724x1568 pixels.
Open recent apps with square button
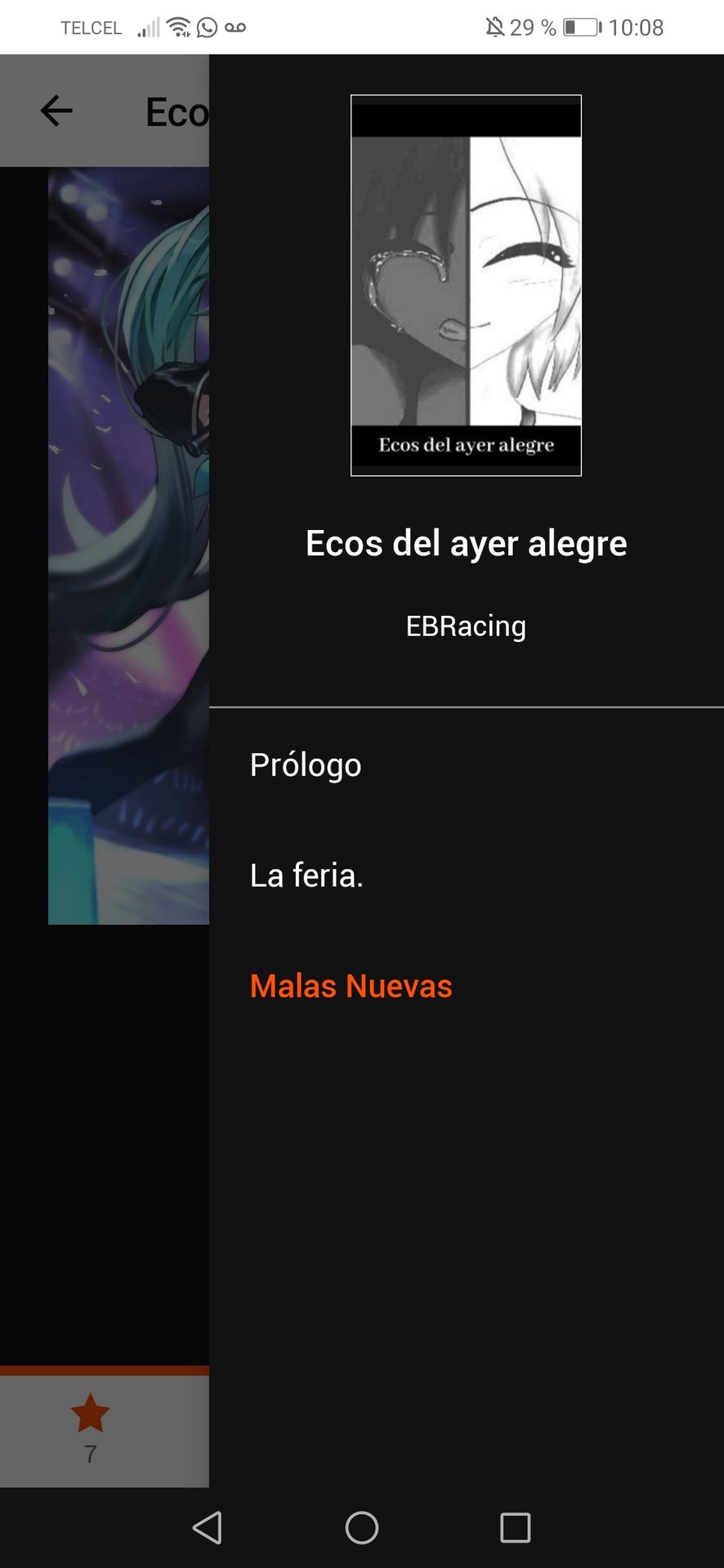click(515, 1527)
